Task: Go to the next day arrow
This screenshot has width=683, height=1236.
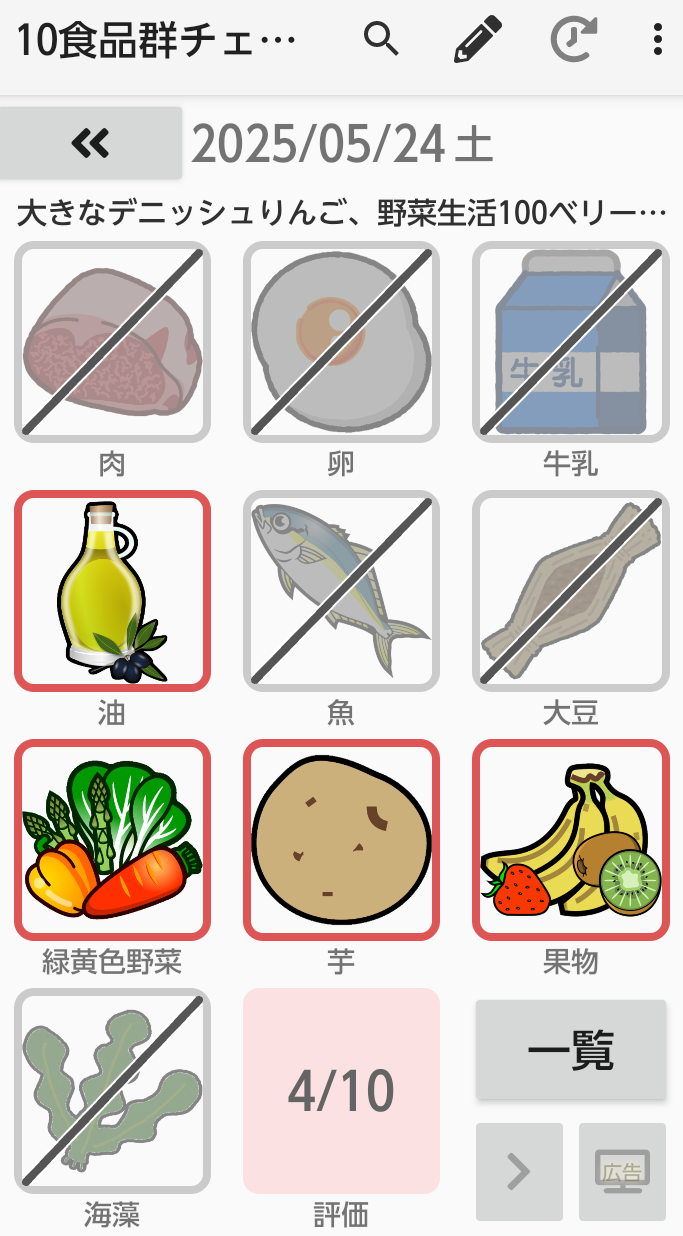Action: click(519, 1172)
